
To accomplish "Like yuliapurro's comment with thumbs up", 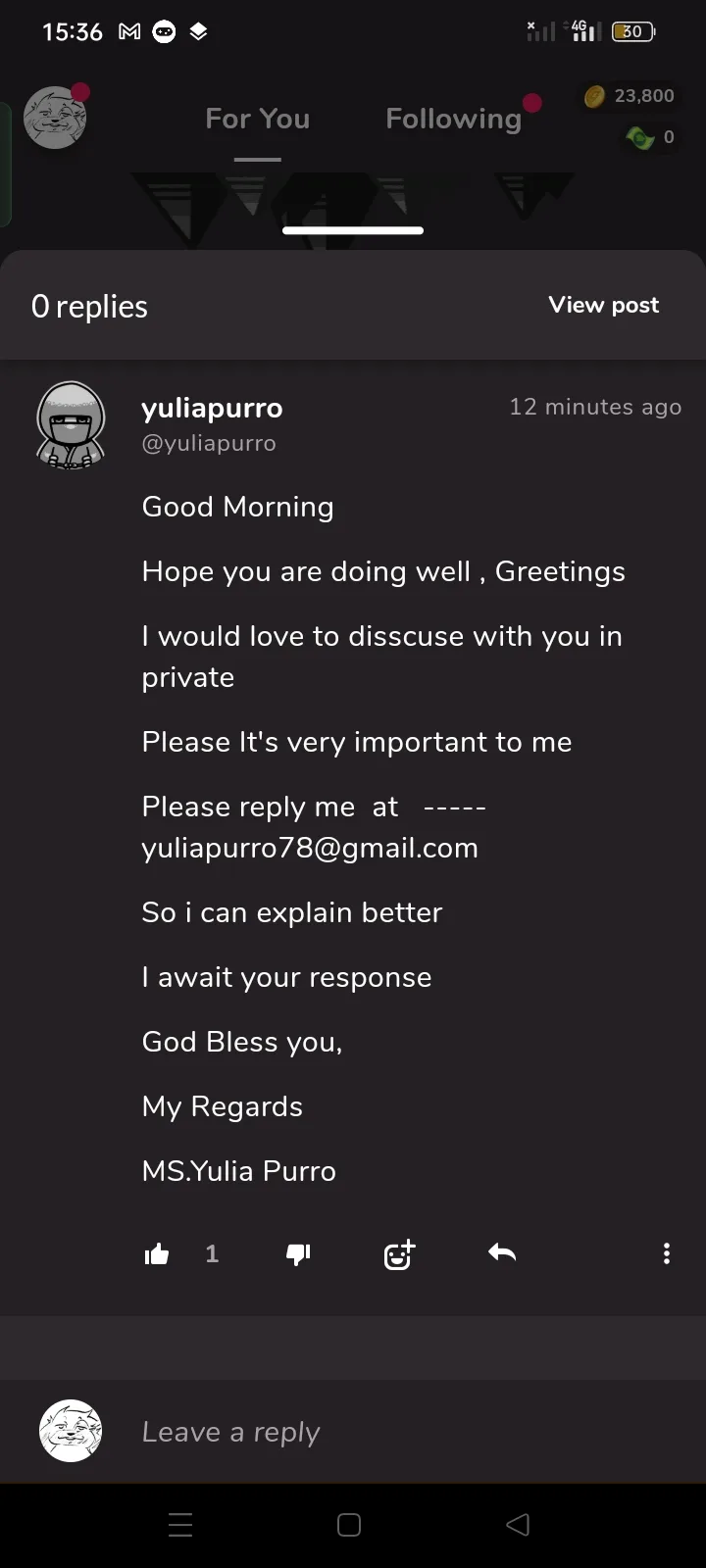I will (x=157, y=1254).
